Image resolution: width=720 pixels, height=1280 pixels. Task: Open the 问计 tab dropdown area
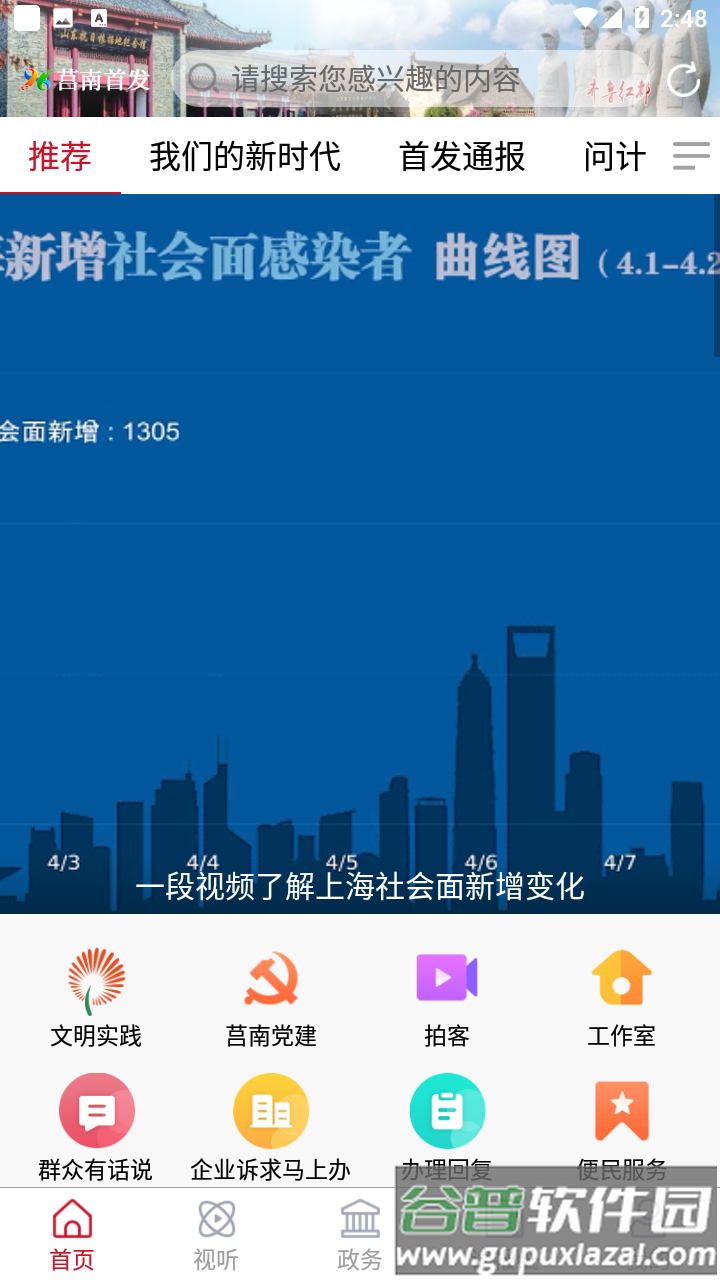[x=612, y=157]
